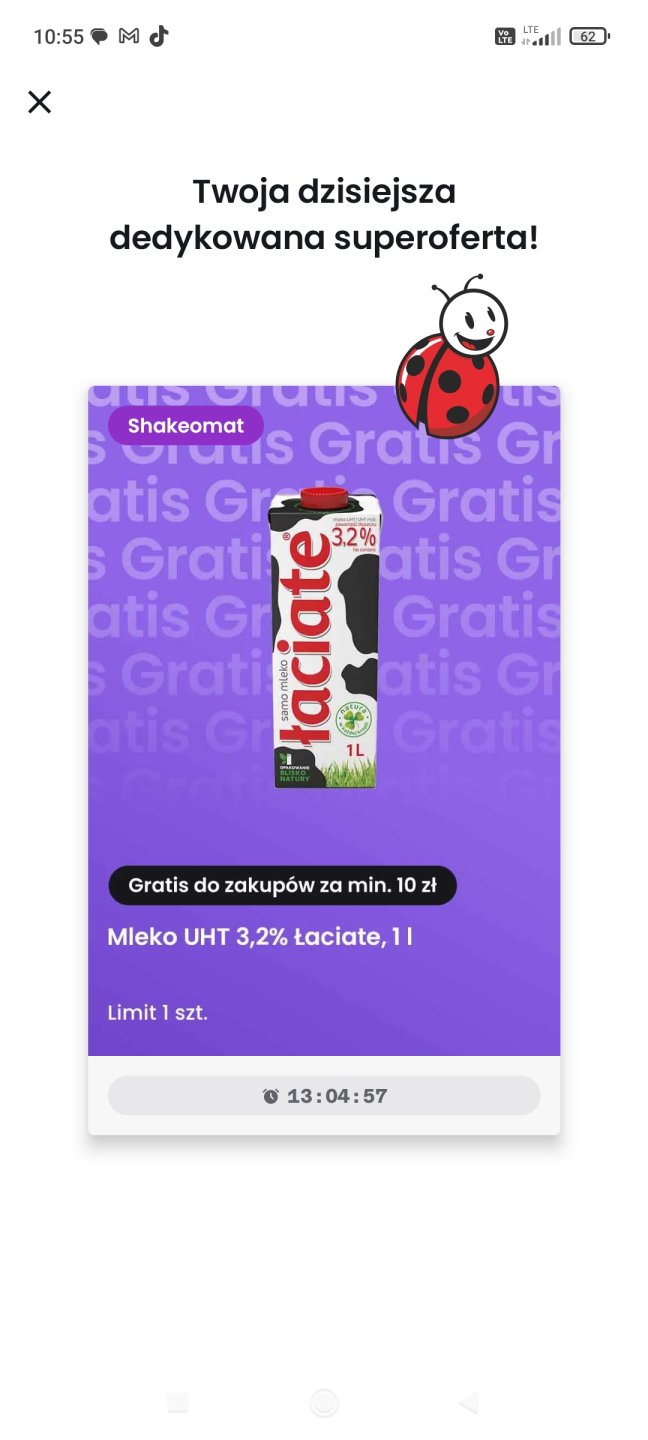Close the superoferta screen
648x1440 pixels.
[39, 102]
